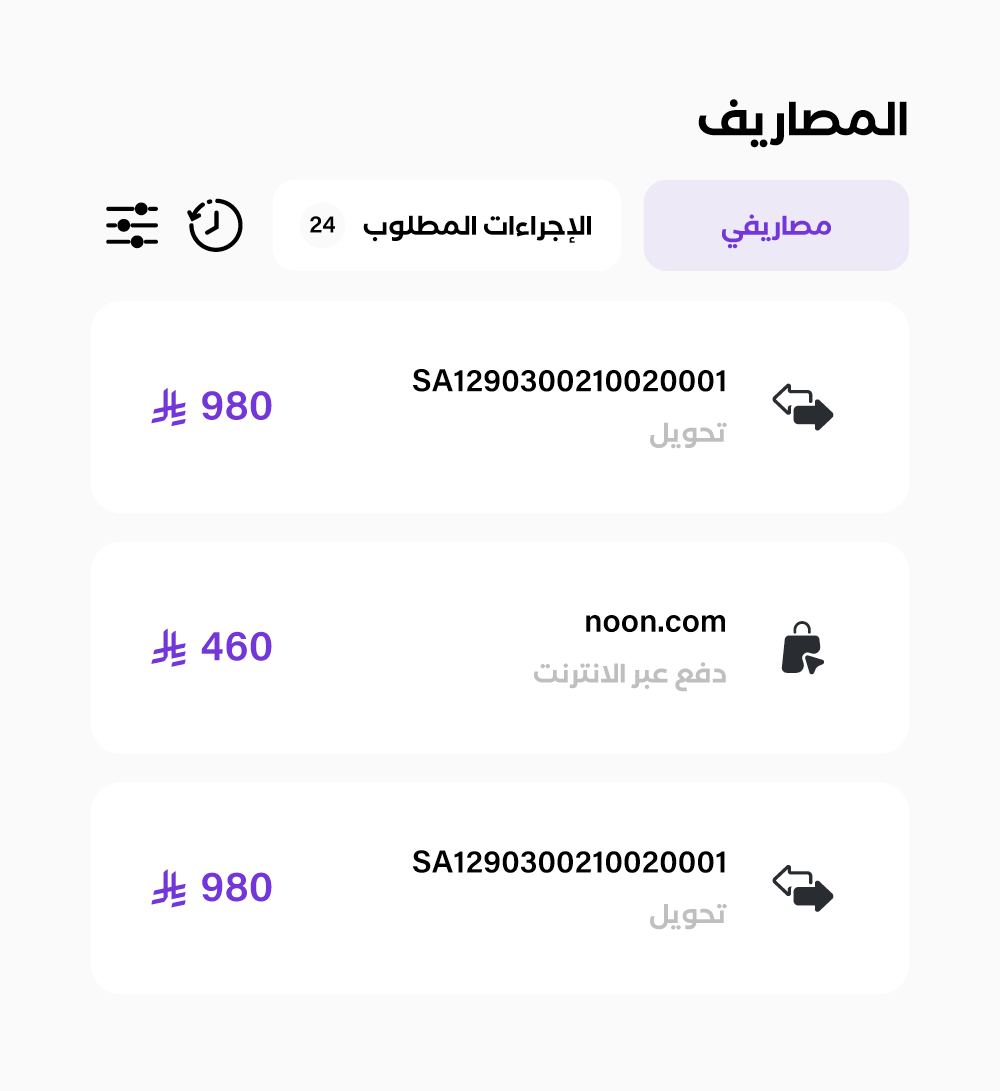
Task: Click the 24 notification badge
Action: point(322,225)
